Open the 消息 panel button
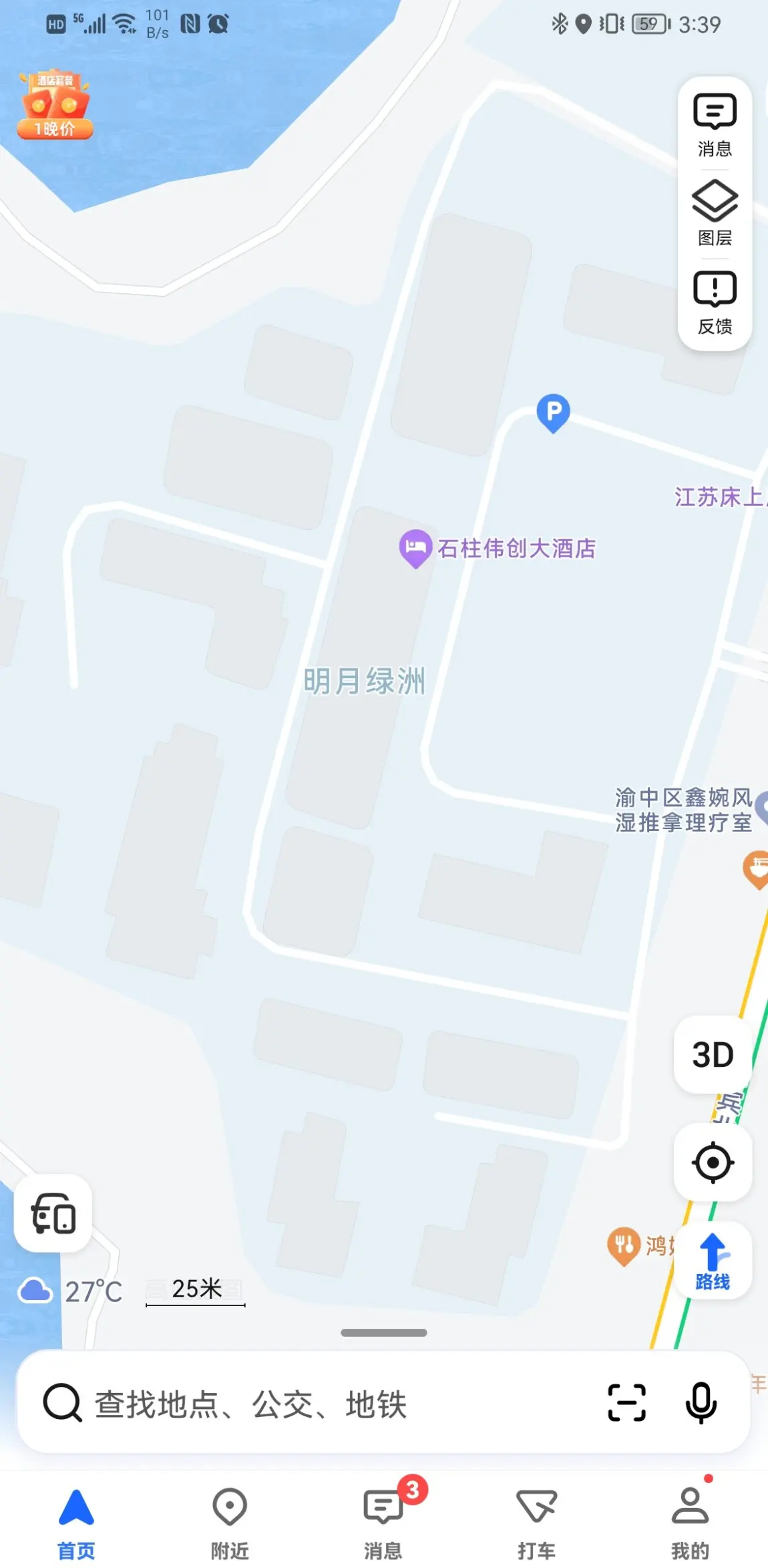Screen dimensions: 768x1568 tap(715, 126)
